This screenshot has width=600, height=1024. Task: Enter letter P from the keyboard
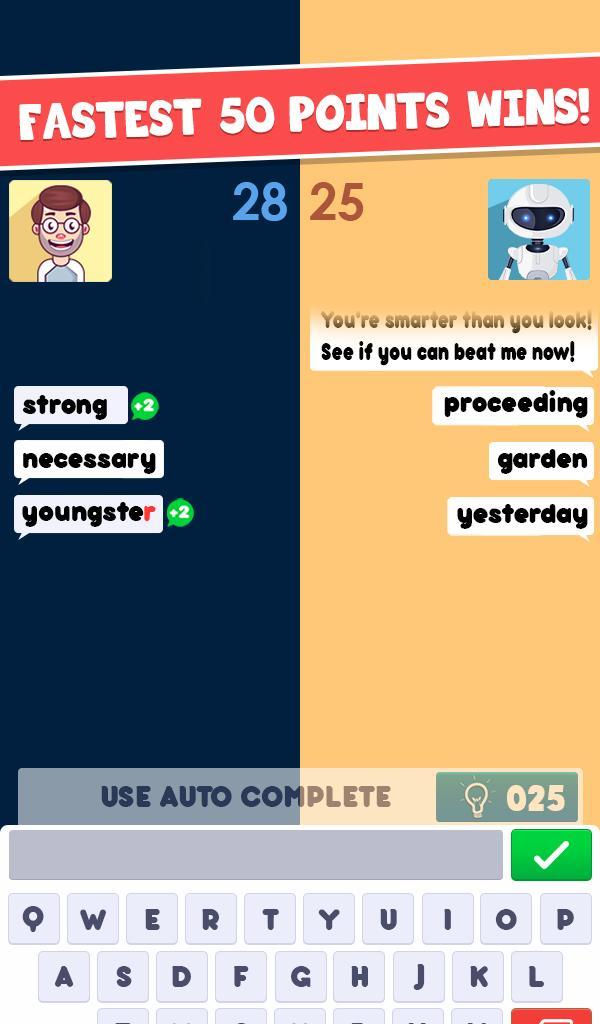point(565,919)
